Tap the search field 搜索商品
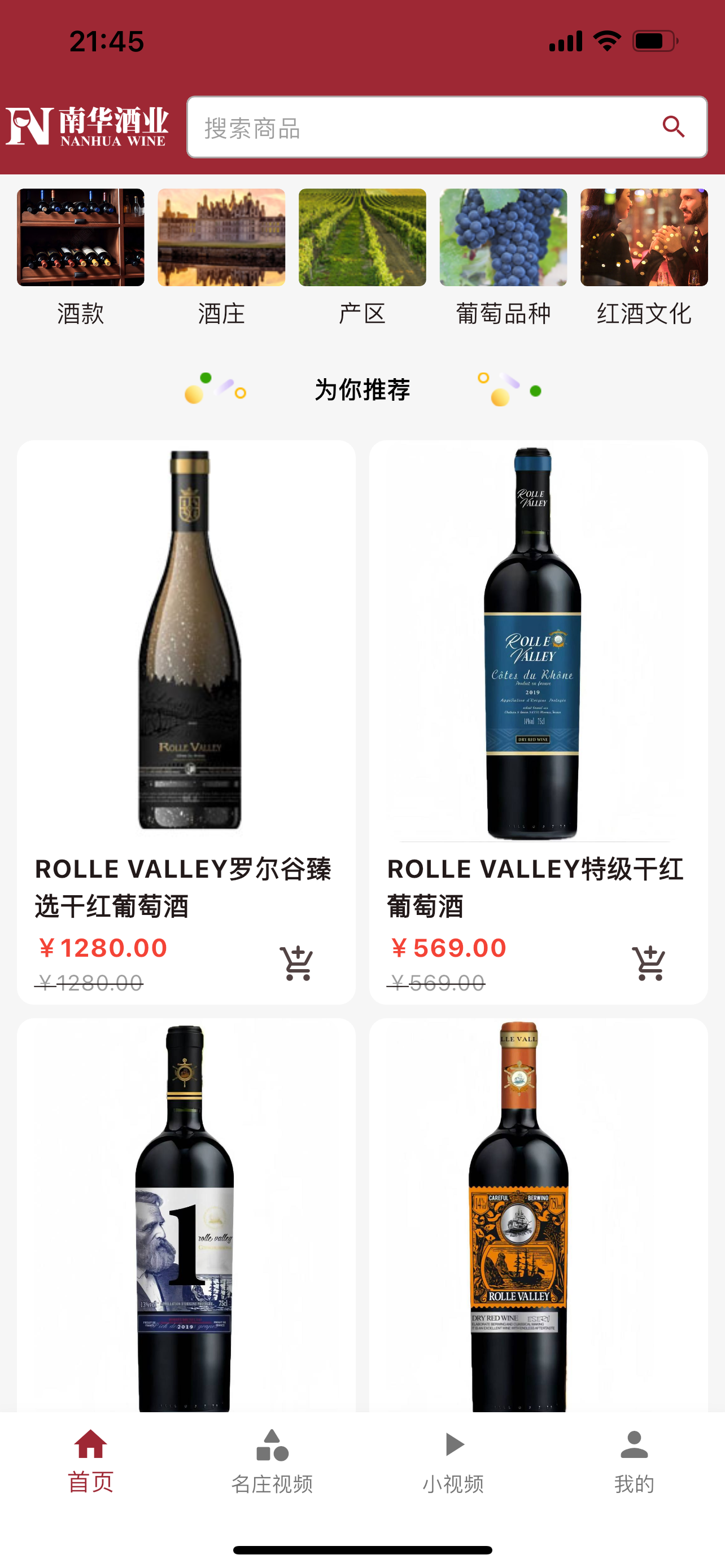This screenshot has height=1568, width=725. point(426,128)
